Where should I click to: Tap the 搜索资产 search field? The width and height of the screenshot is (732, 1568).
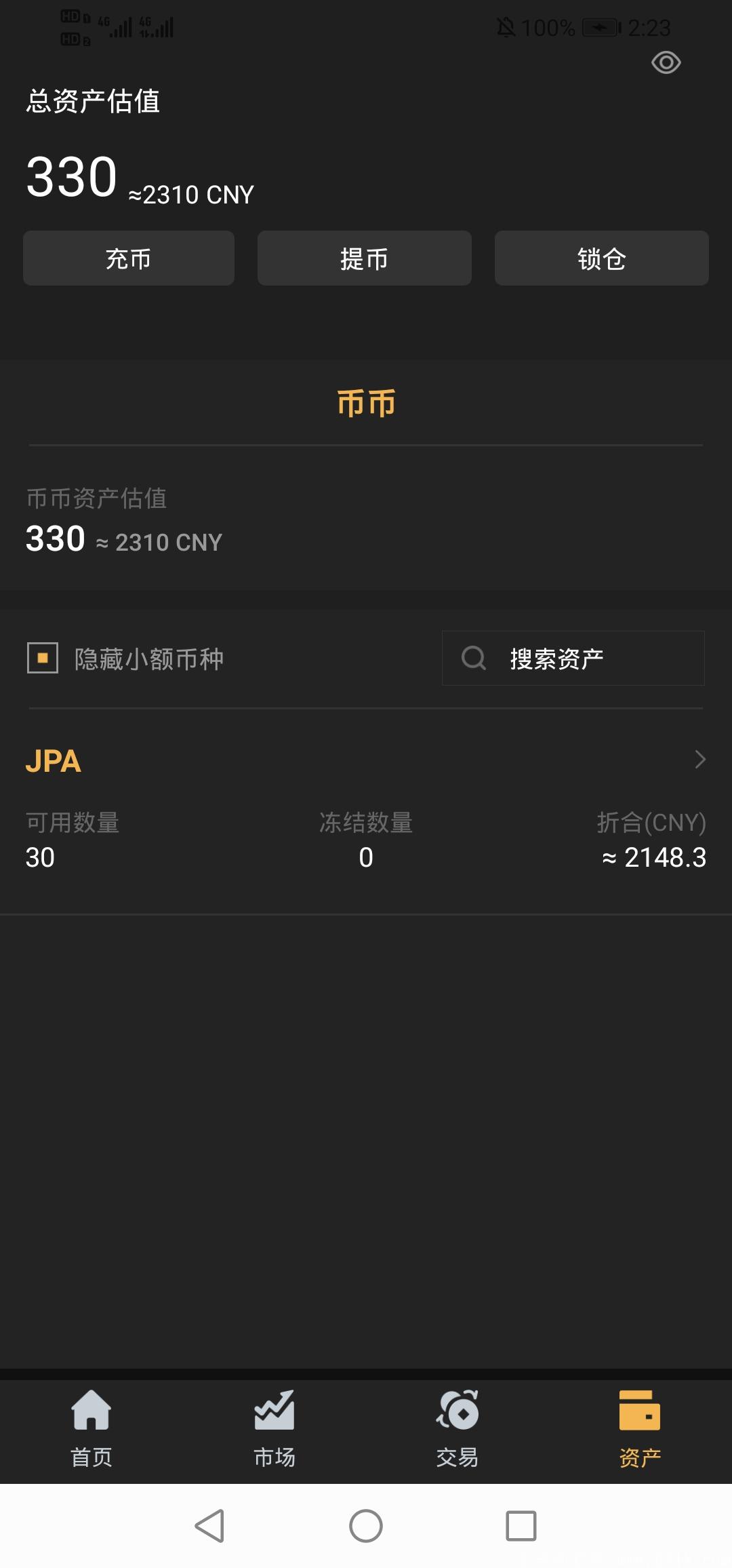click(573, 659)
